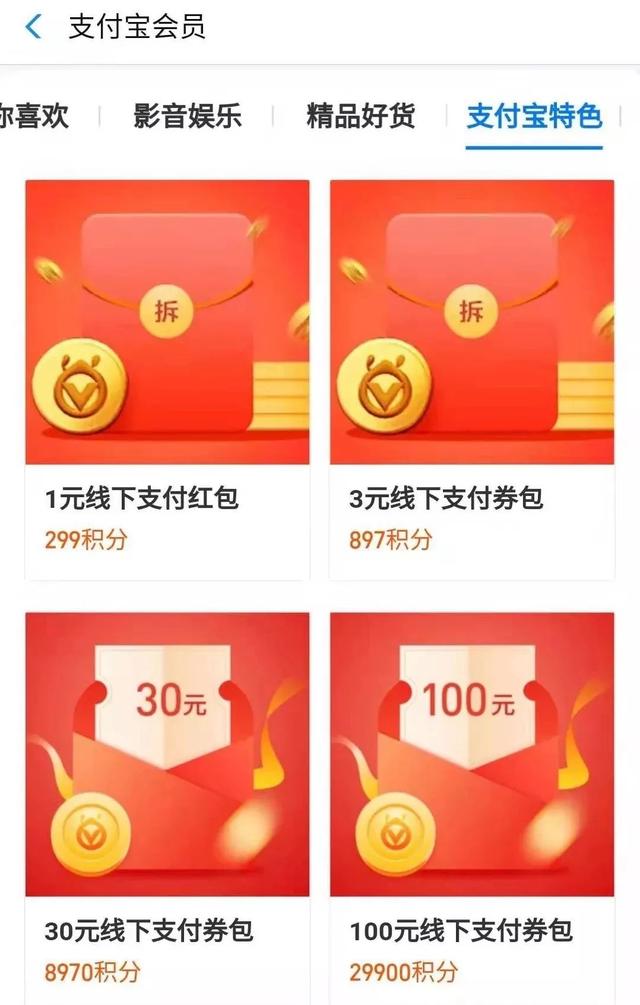Switch to the 影音娱乐 tab

pyautogui.click(x=187, y=116)
